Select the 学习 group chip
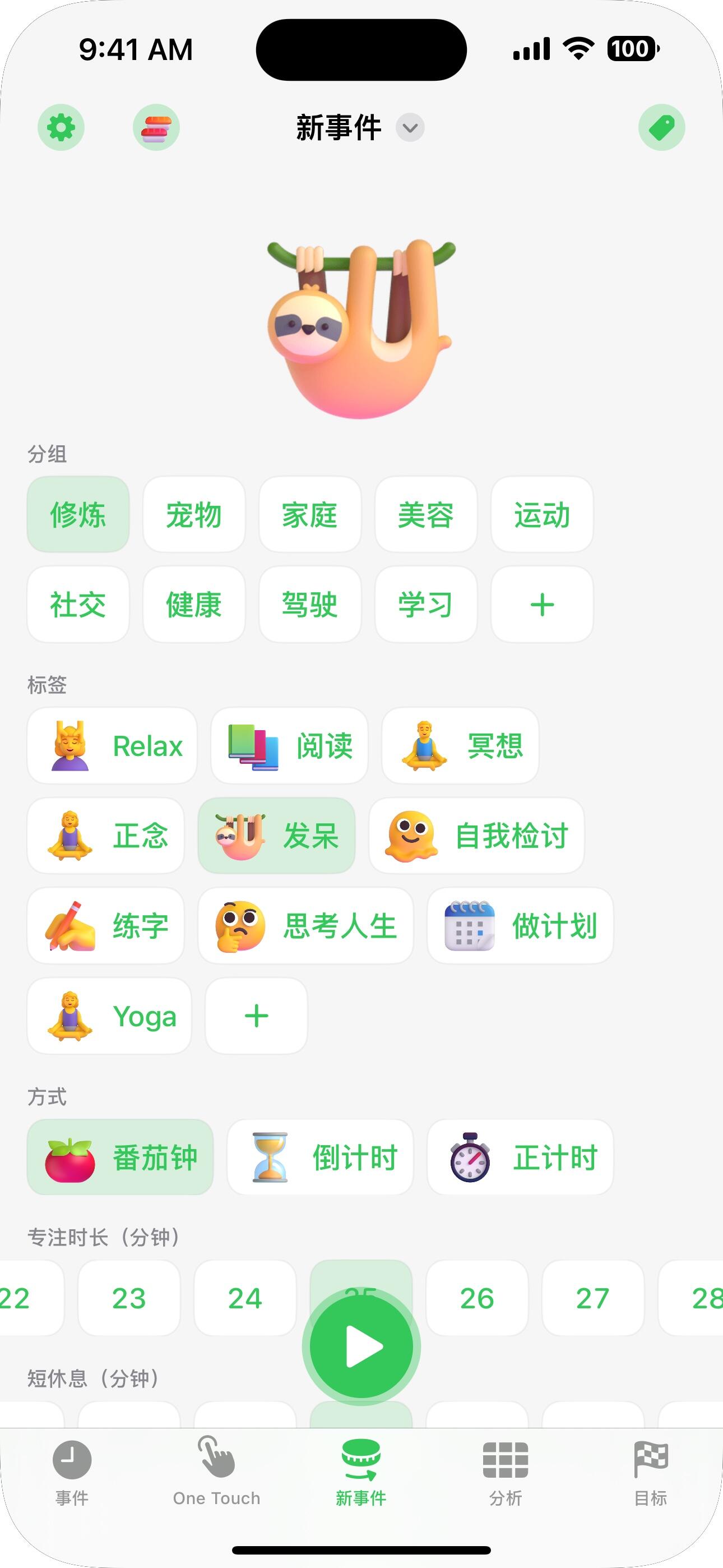The width and height of the screenshot is (723, 1568). [x=425, y=605]
